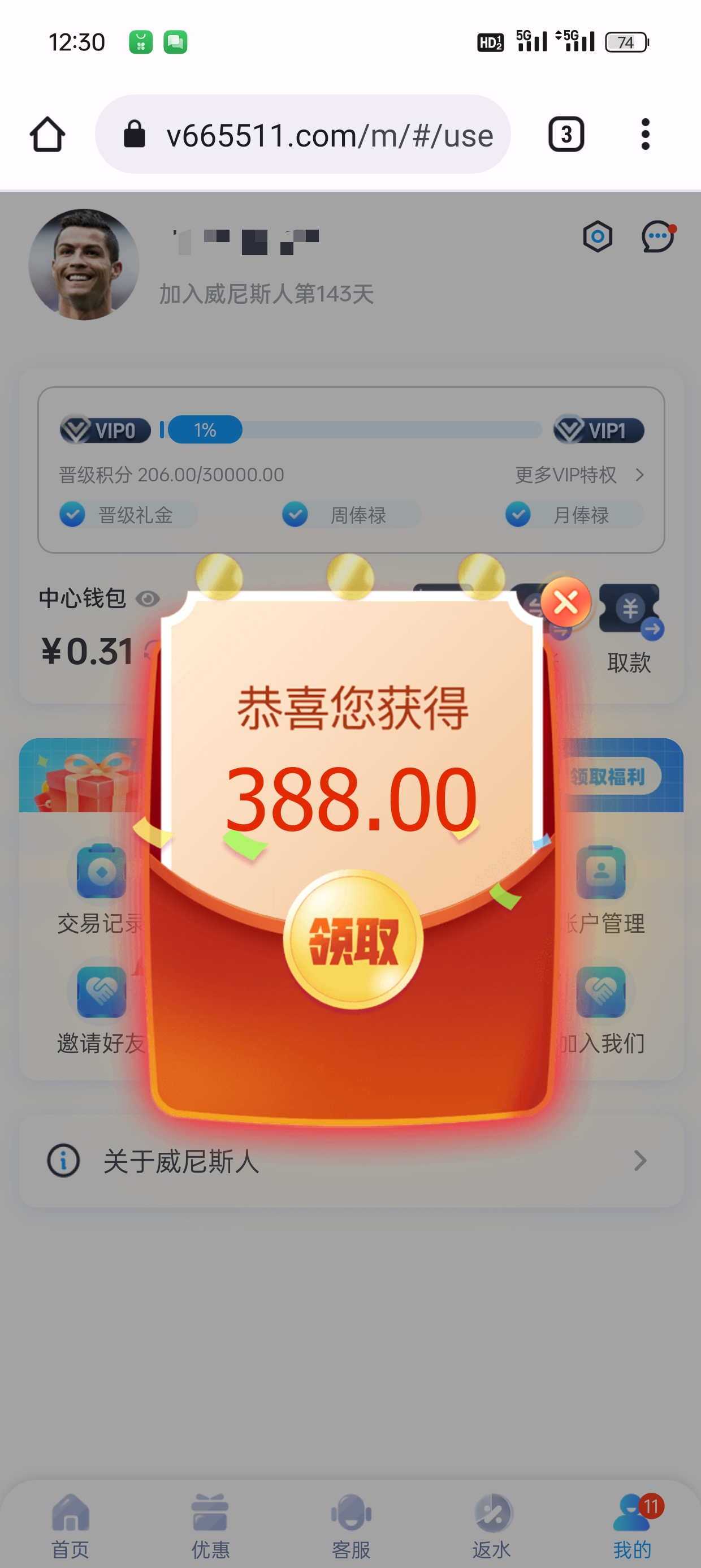701x1568 pixels.
Task: Switch to 优惠 tab
Action: [210, 1526]
